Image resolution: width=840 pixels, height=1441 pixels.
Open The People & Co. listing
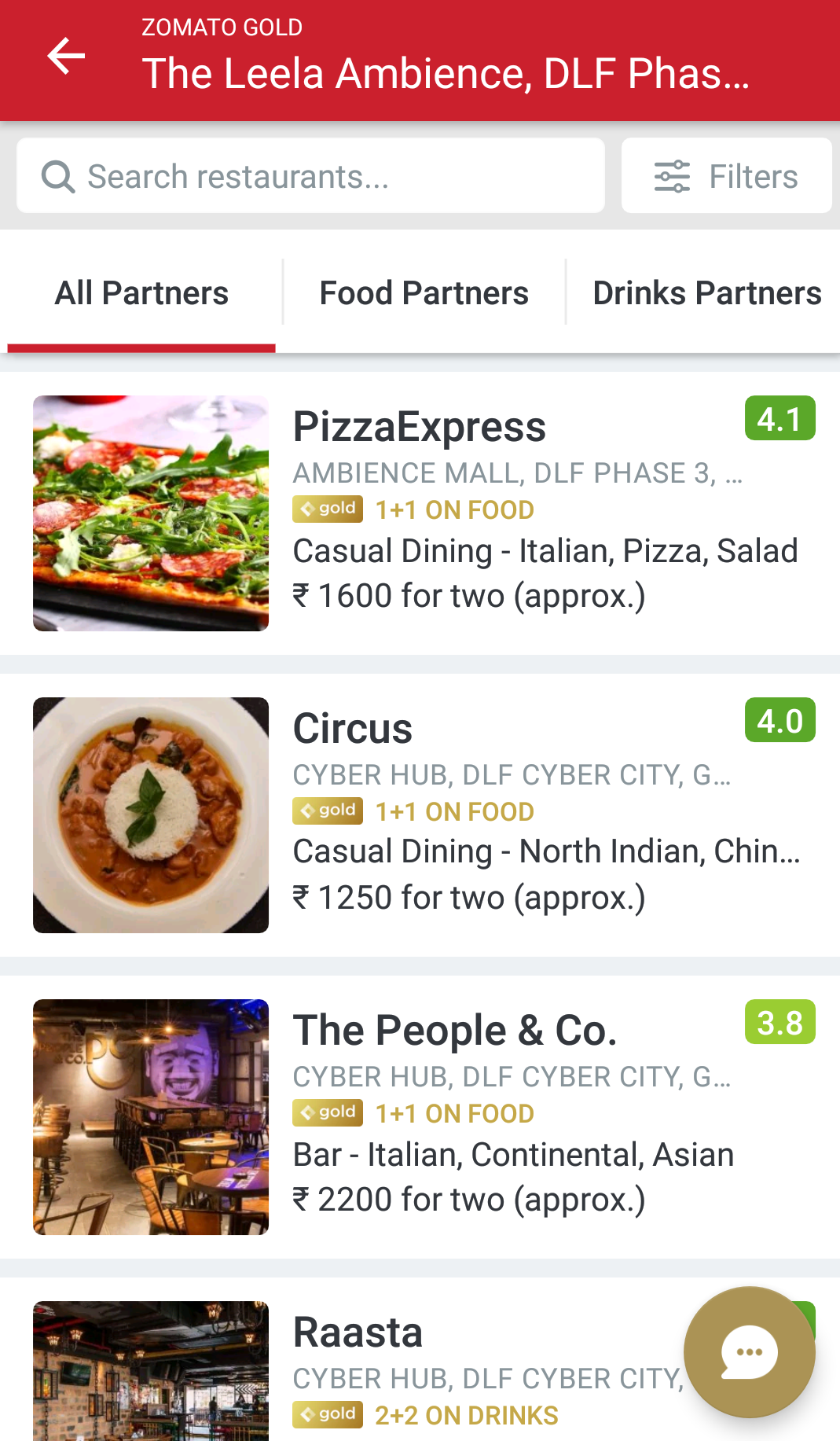[x=454, y=1031]
